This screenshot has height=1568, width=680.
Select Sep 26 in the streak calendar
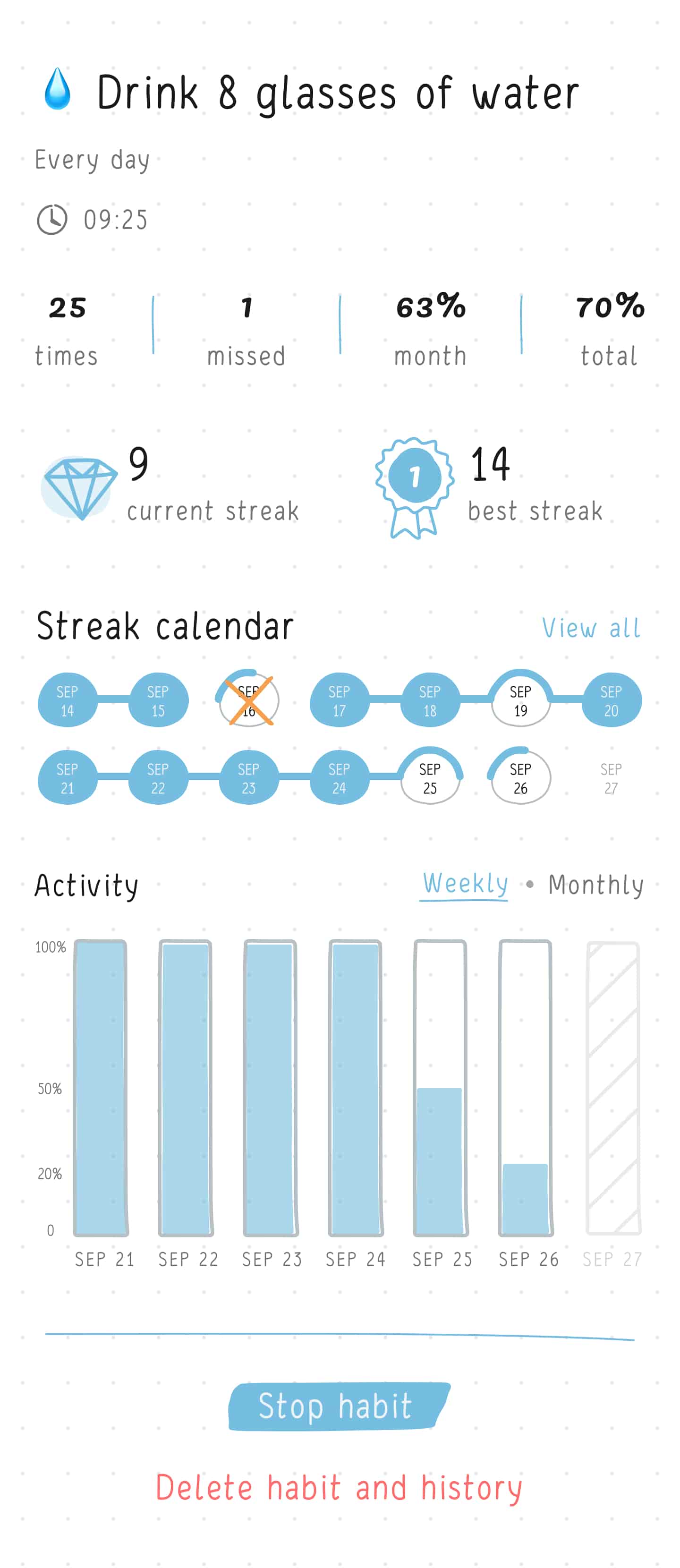pos(520,778)
